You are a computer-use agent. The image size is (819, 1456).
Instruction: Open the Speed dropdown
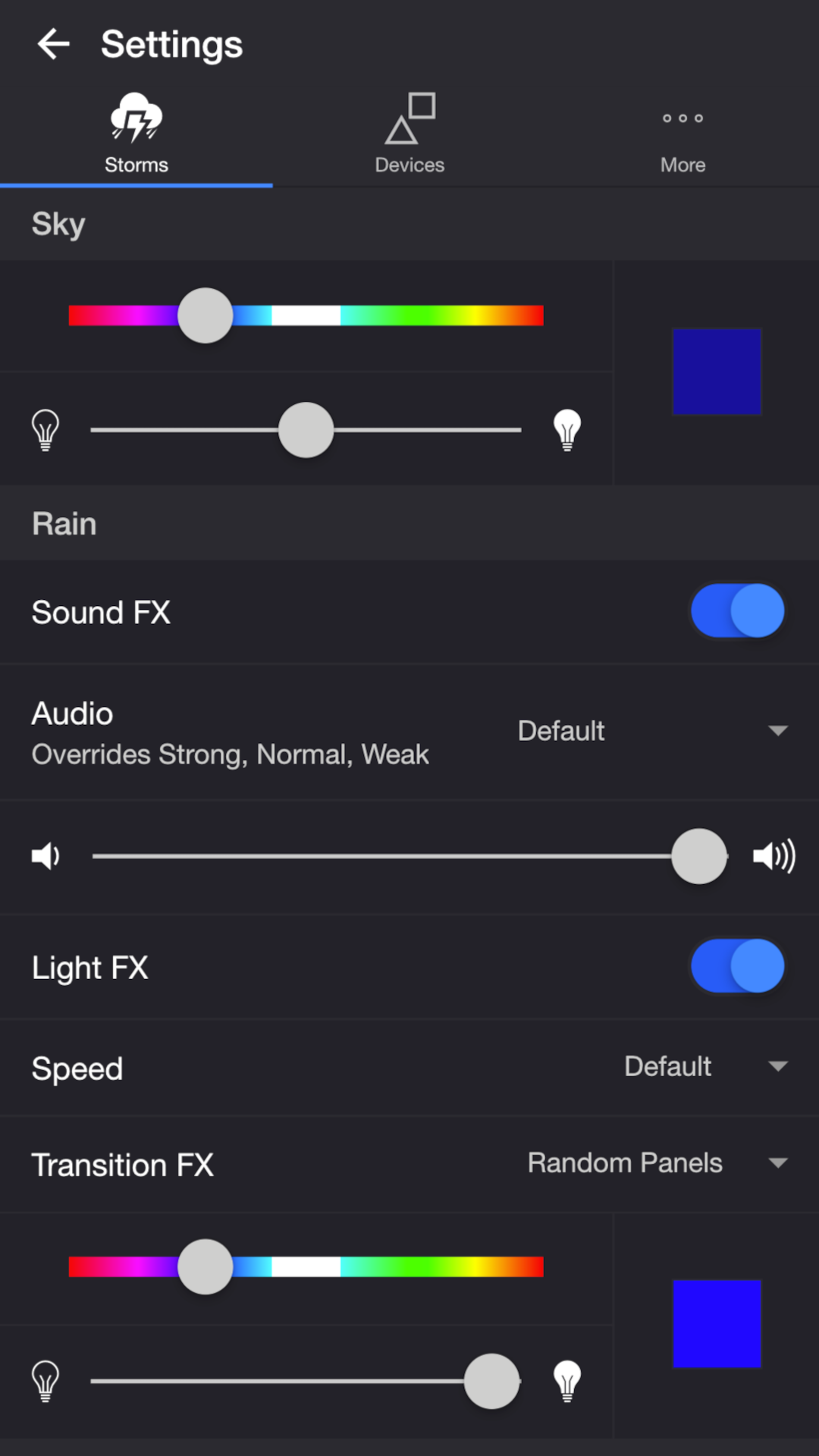[x=705, y=1066]
